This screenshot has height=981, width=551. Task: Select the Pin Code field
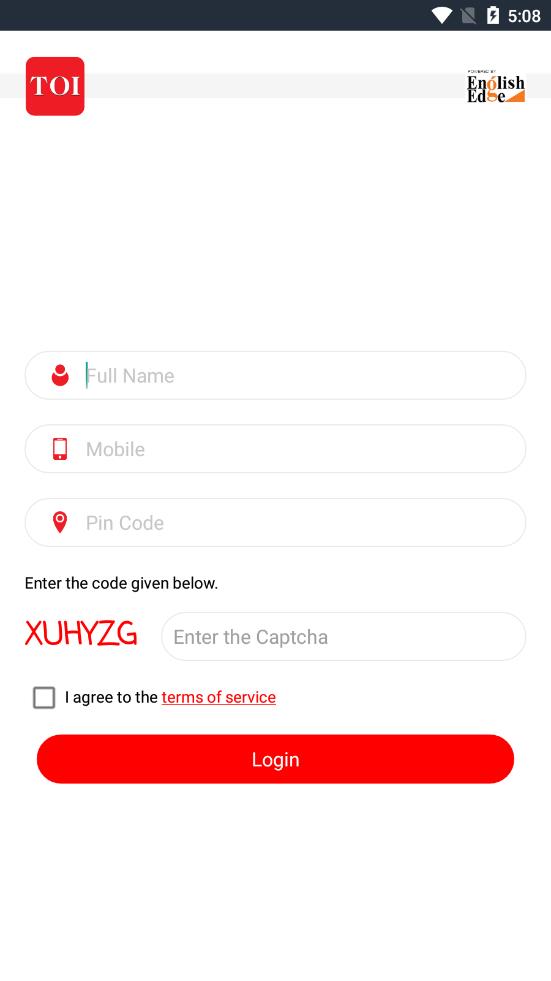(x=275, y=522)
